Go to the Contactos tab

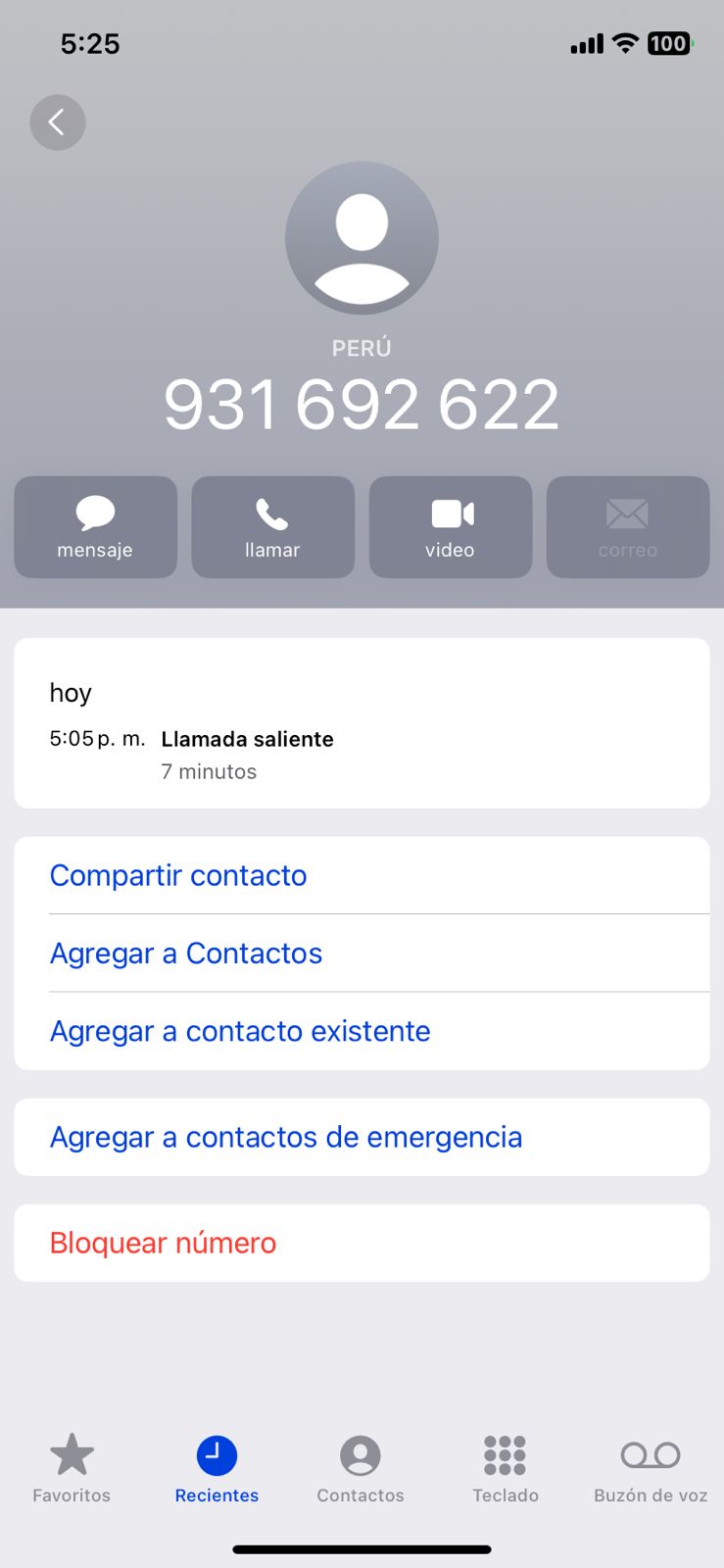[361, 1467]
